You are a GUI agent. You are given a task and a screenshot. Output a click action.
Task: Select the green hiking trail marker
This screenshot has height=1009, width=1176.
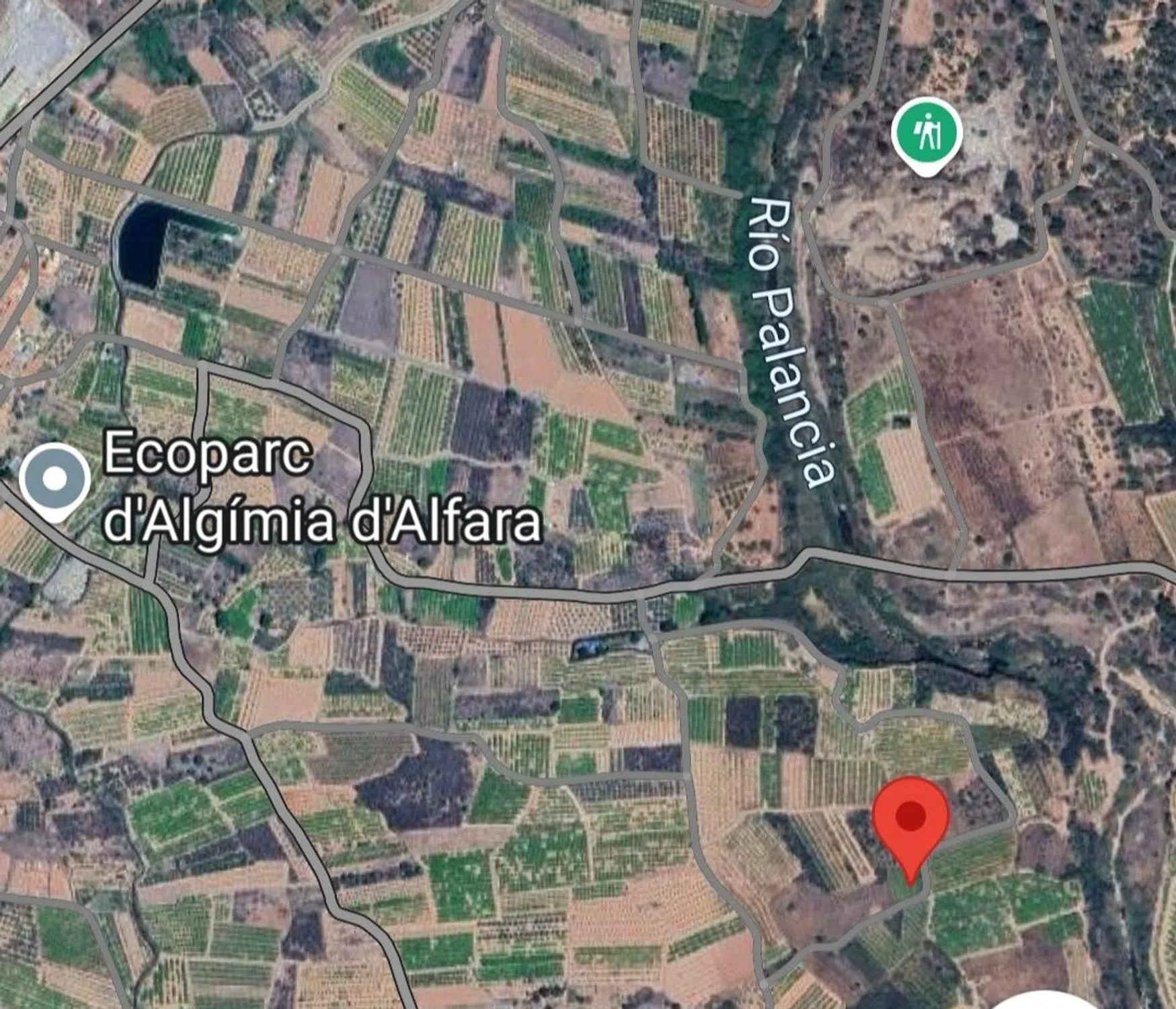927,134
